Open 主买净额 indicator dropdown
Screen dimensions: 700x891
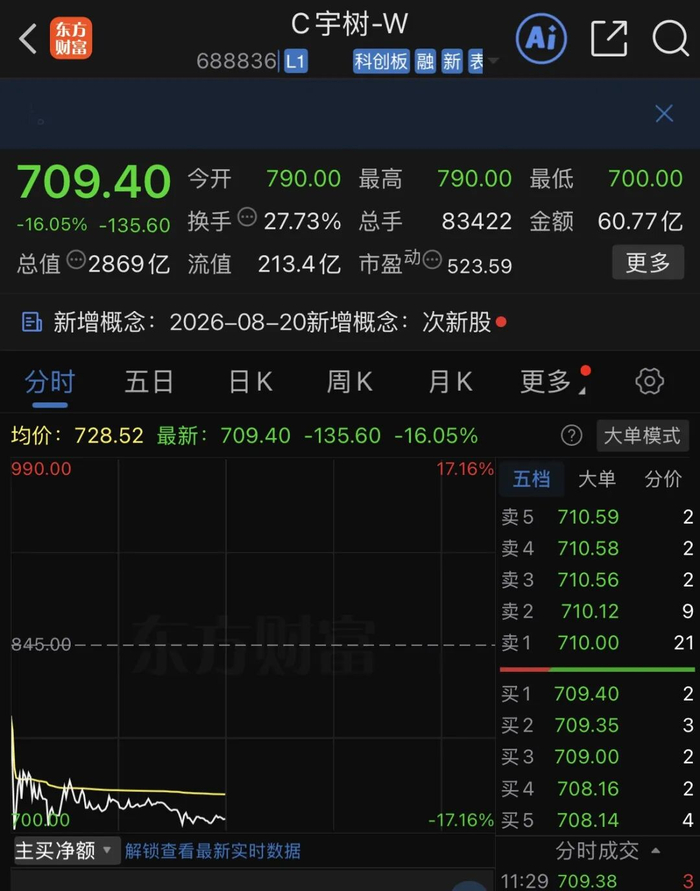click(66, 851)
